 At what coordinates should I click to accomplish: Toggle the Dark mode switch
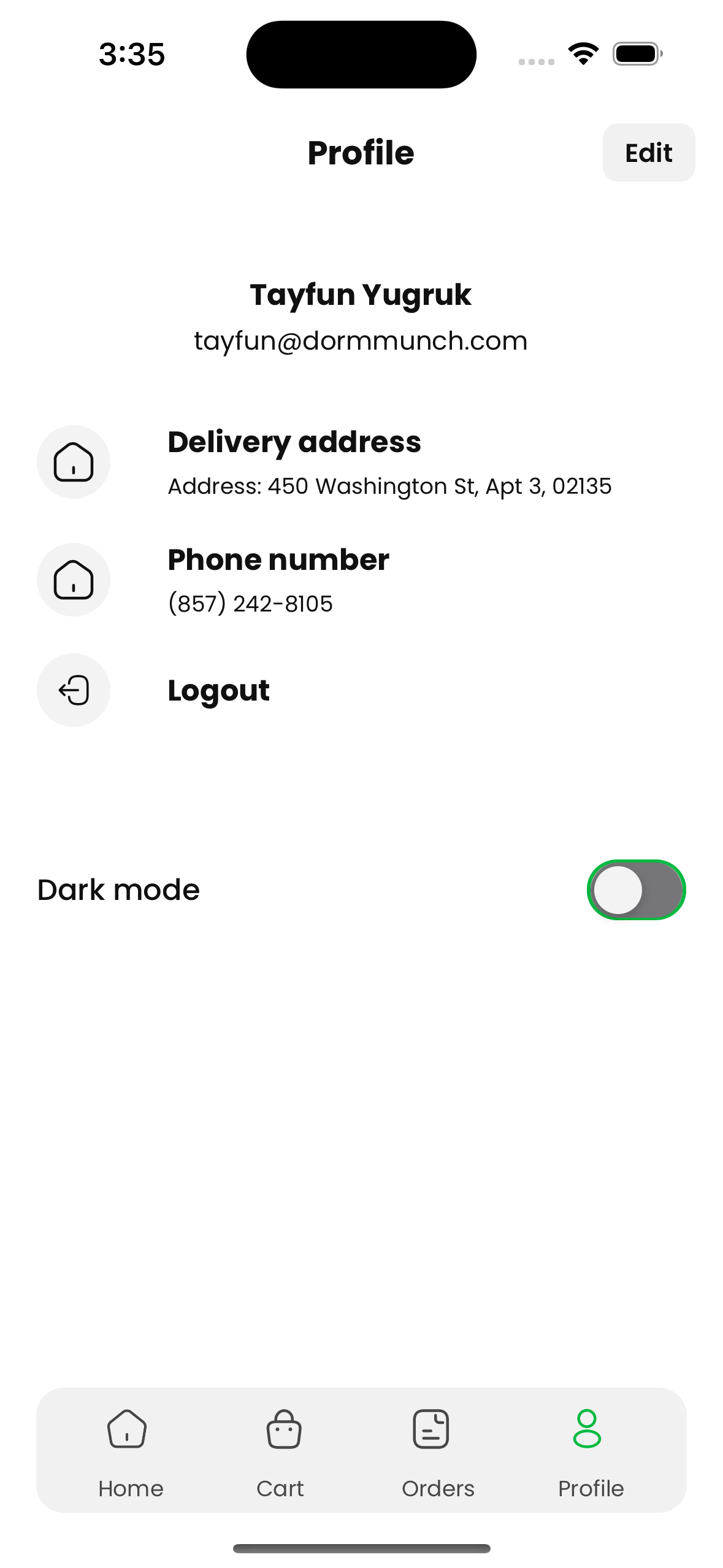636,890
